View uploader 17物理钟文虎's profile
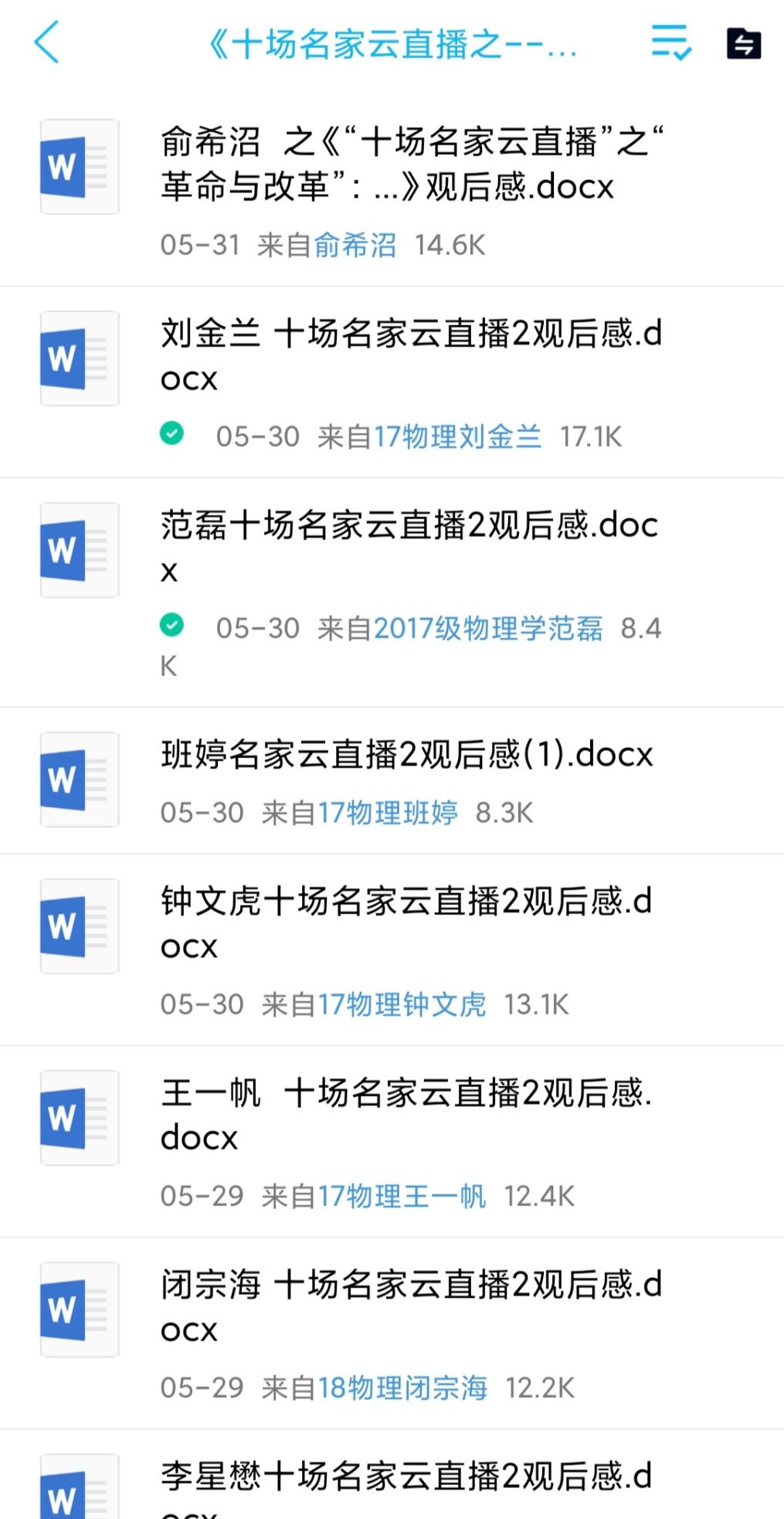 [x=402, y=1004]
